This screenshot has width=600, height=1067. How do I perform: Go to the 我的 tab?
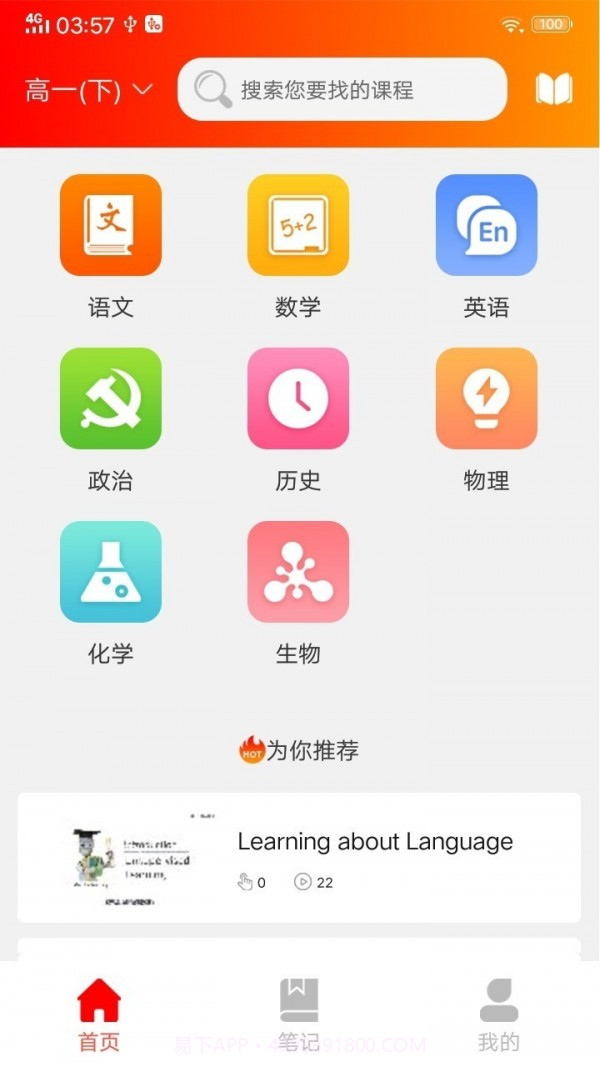tap(499, 1013)
